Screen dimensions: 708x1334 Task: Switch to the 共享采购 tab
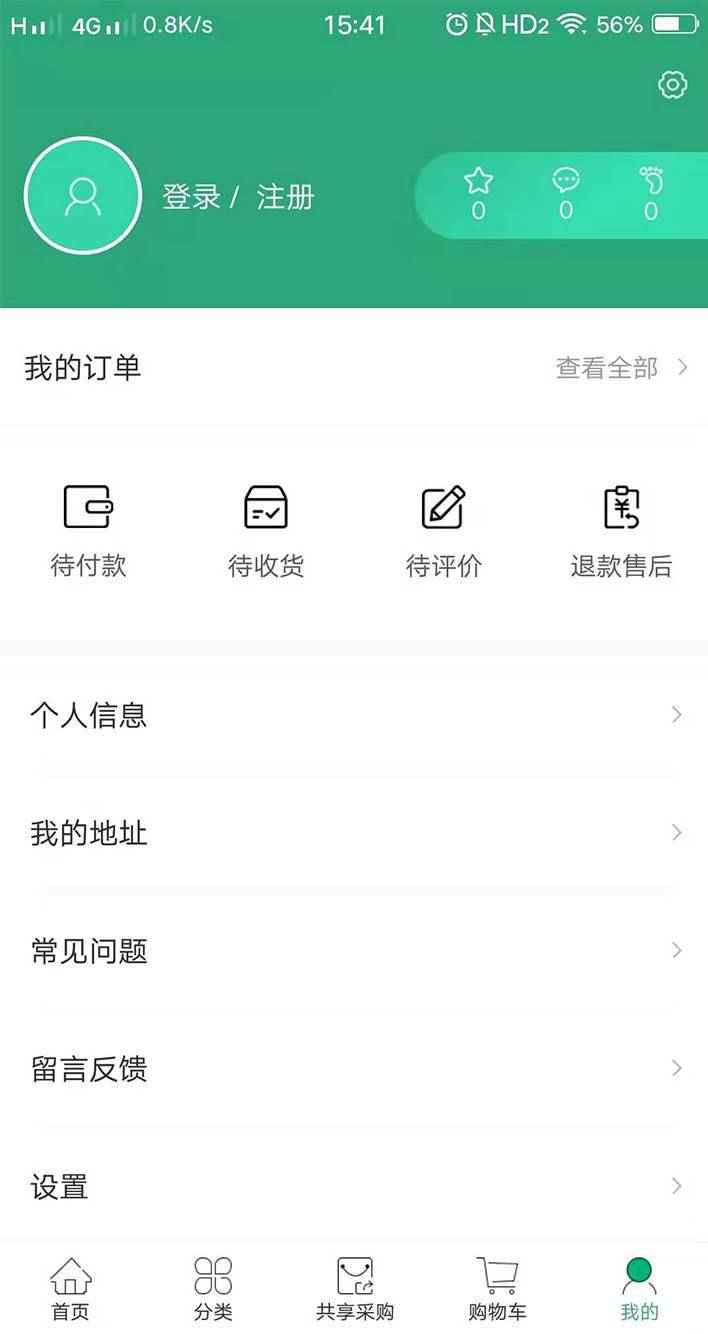[355, 1289]
